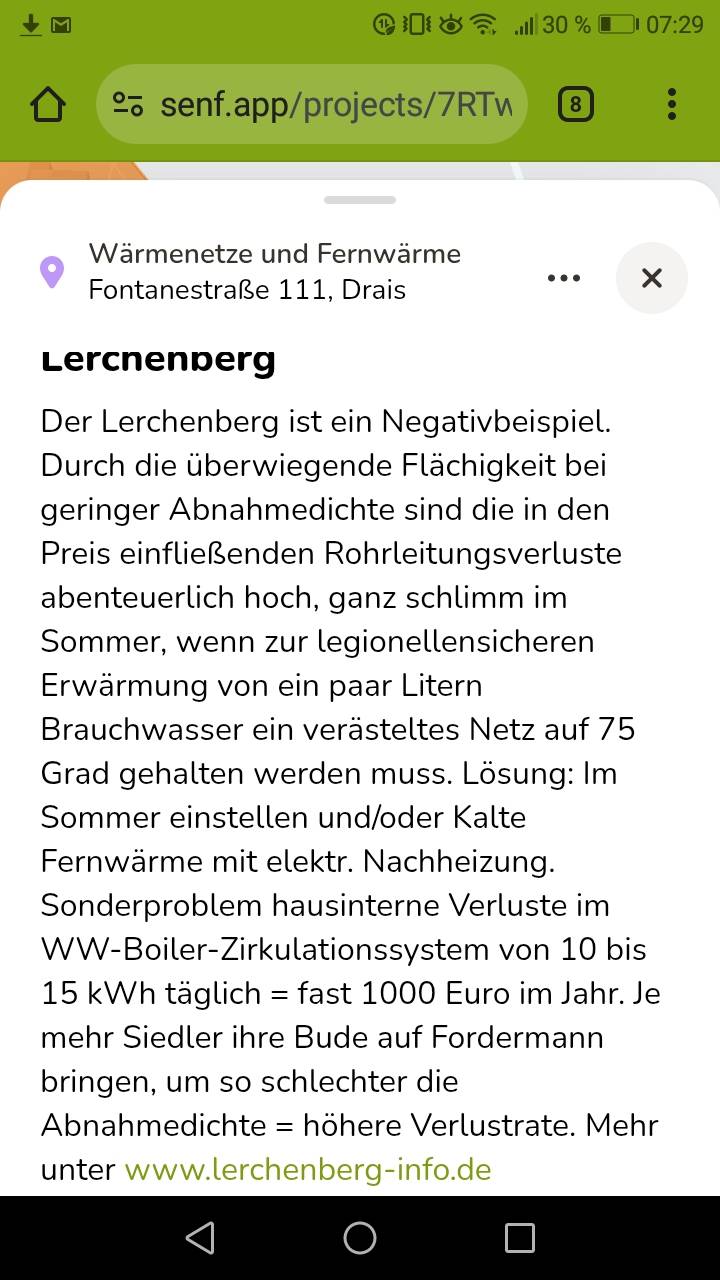Tap the system back button
720x1280 pixels.
[200, 1238]
